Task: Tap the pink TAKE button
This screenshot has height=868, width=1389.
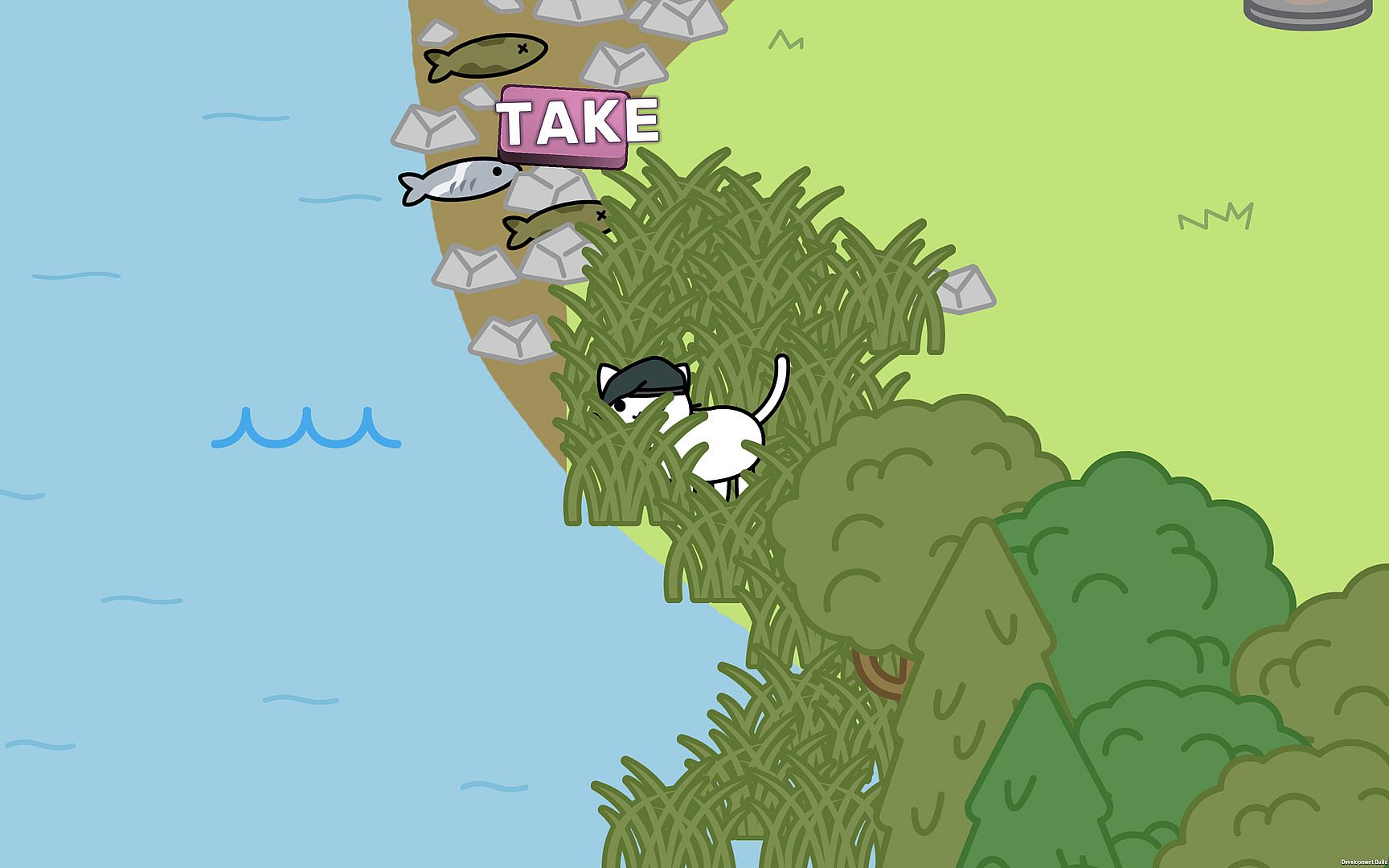Action: pyautogui.click(x=564, y=126)
